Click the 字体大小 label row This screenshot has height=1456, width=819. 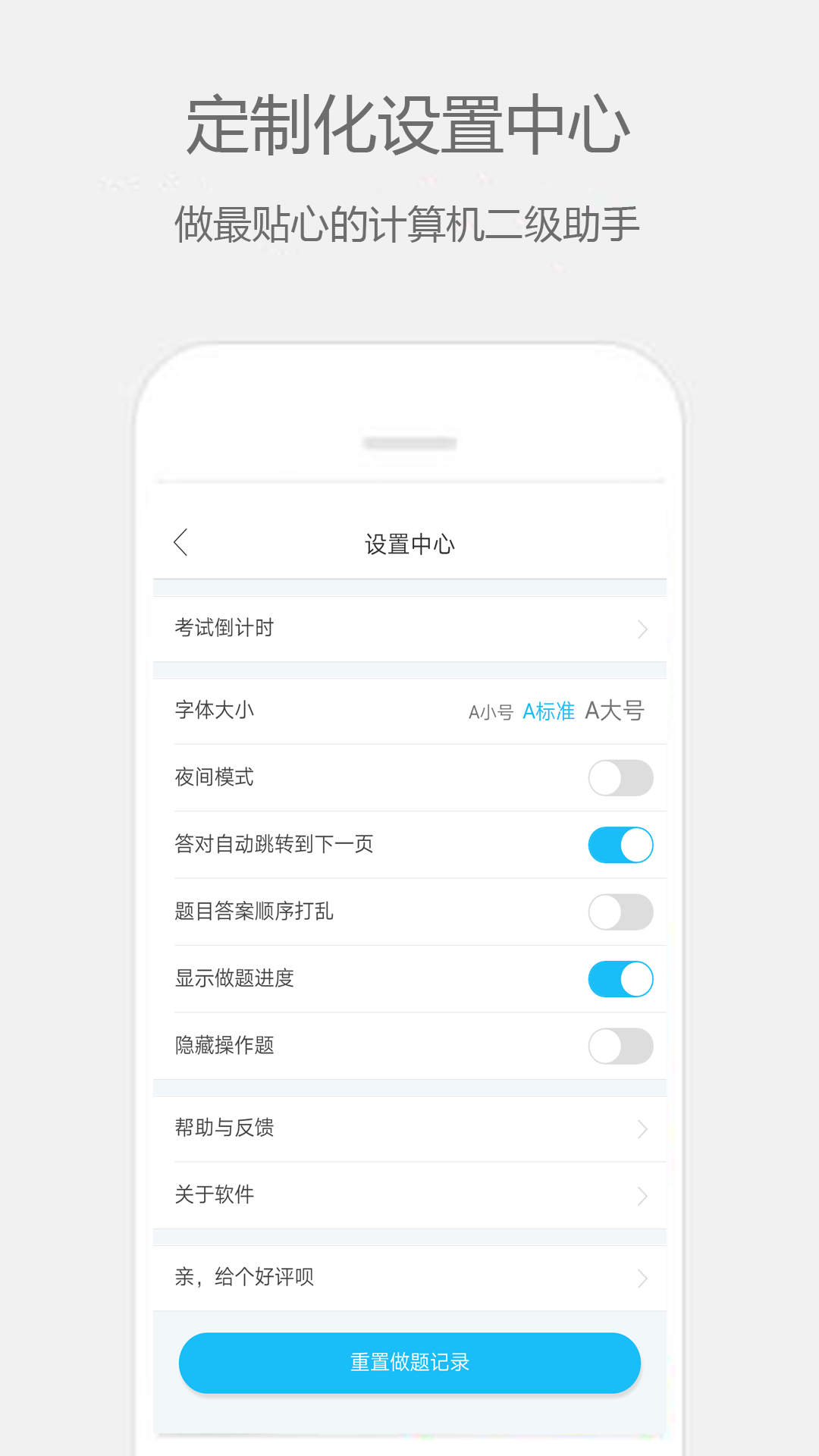(214, 711)
